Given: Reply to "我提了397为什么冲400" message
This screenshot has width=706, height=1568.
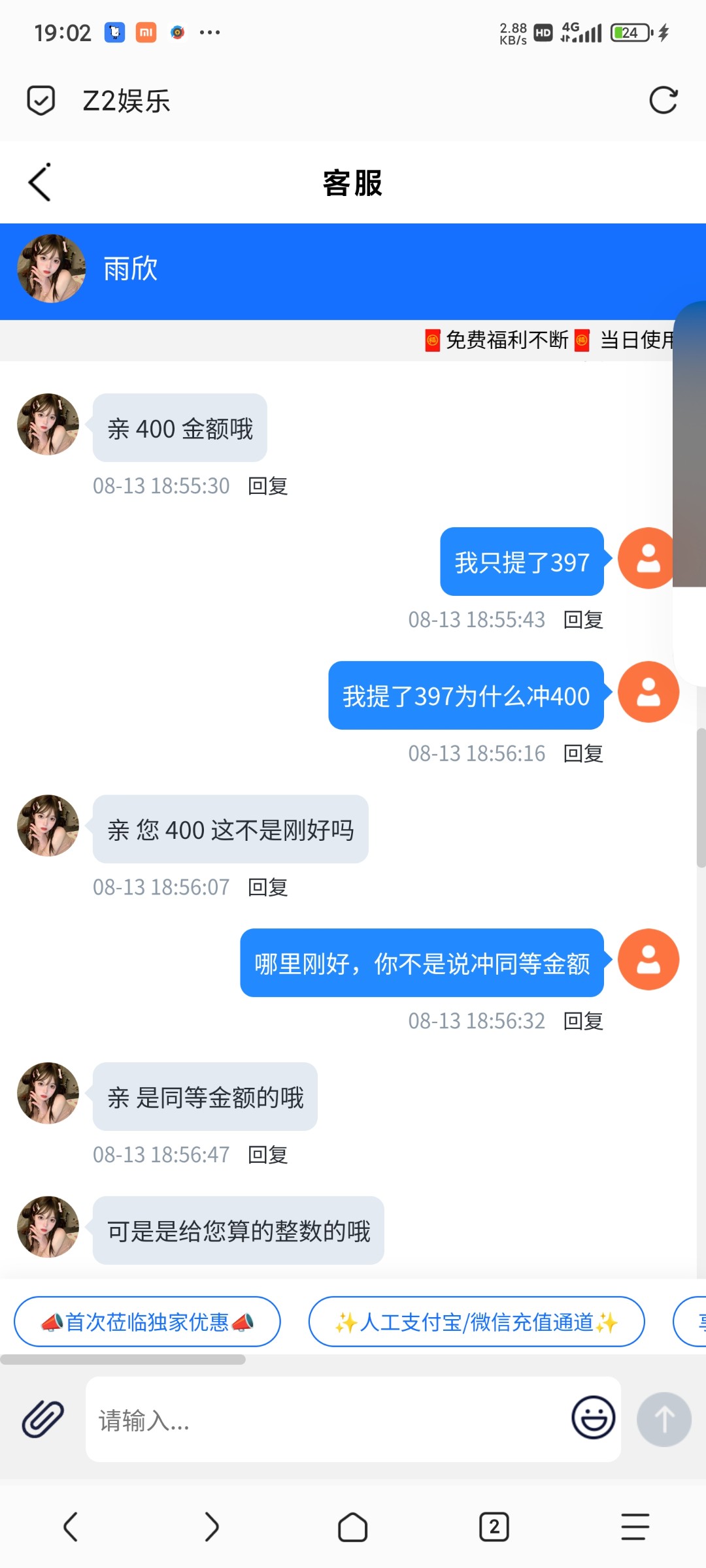Looking at the screenshot, I should coord(583,754).
